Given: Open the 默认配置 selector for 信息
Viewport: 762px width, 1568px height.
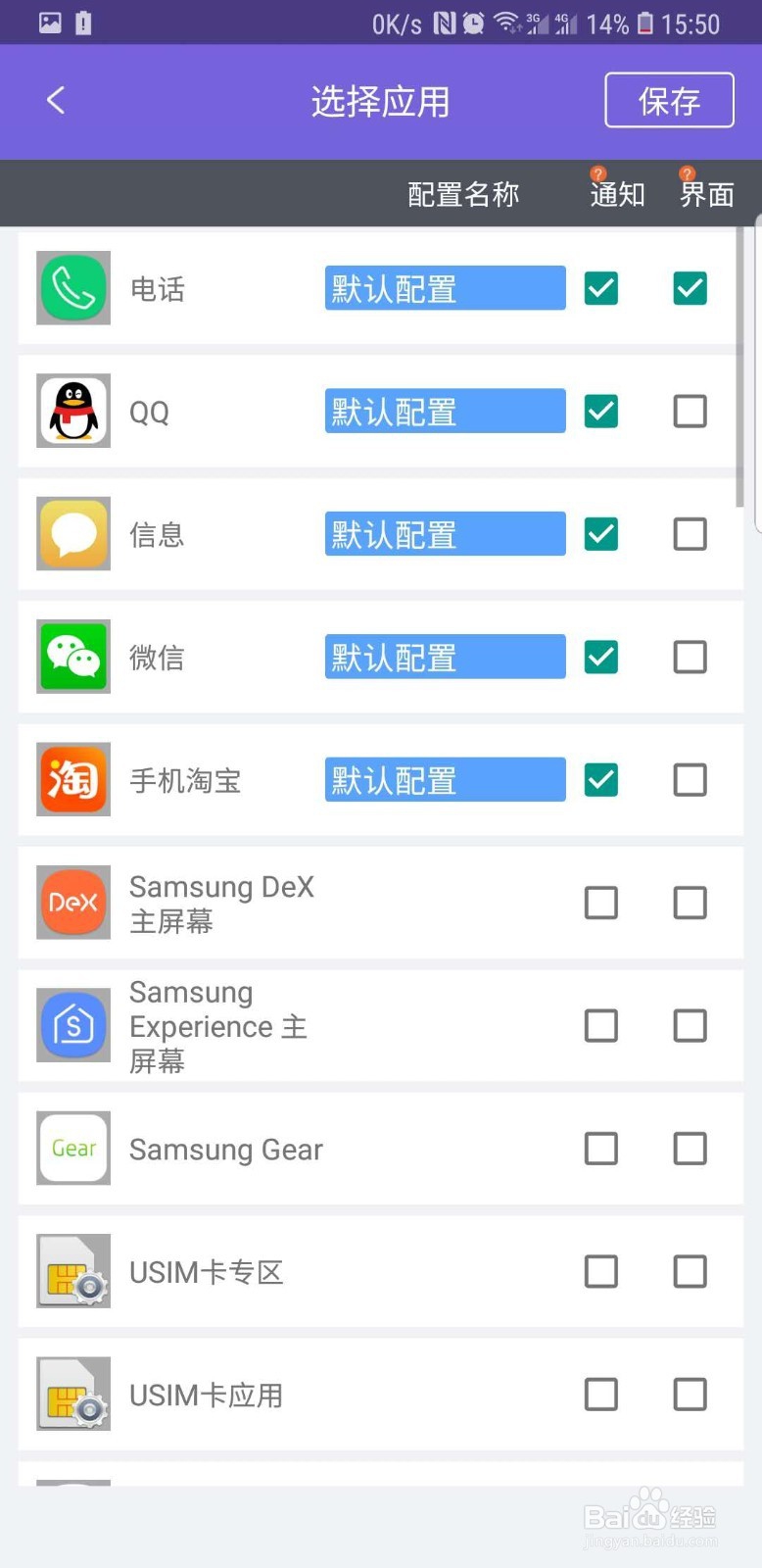Looking at the screenshot, I should click(445, 533).
